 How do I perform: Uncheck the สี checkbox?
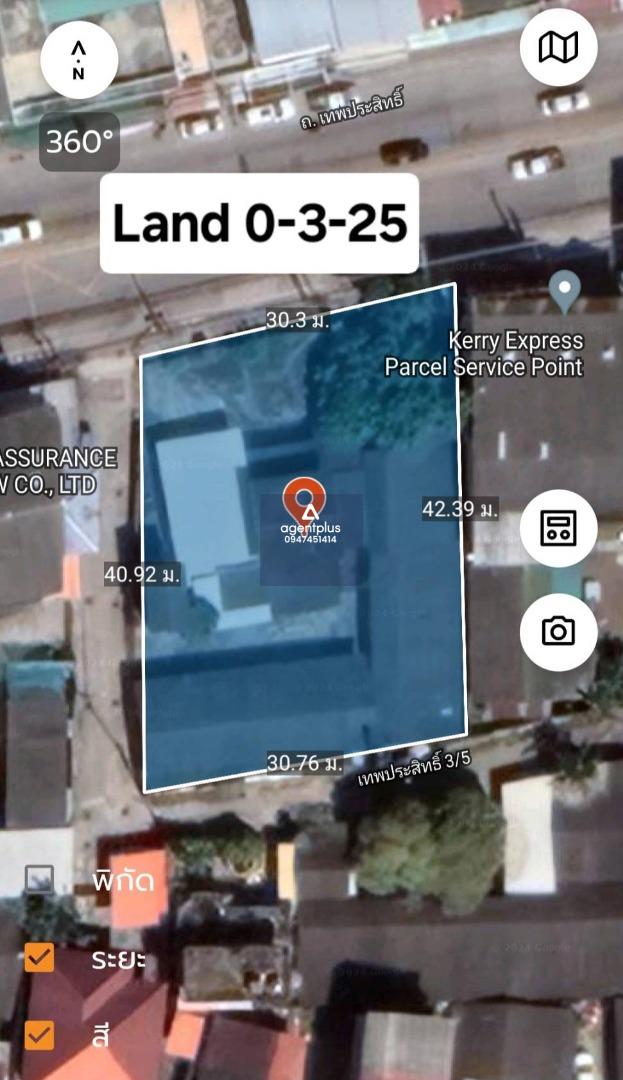tap(39, 1035)
